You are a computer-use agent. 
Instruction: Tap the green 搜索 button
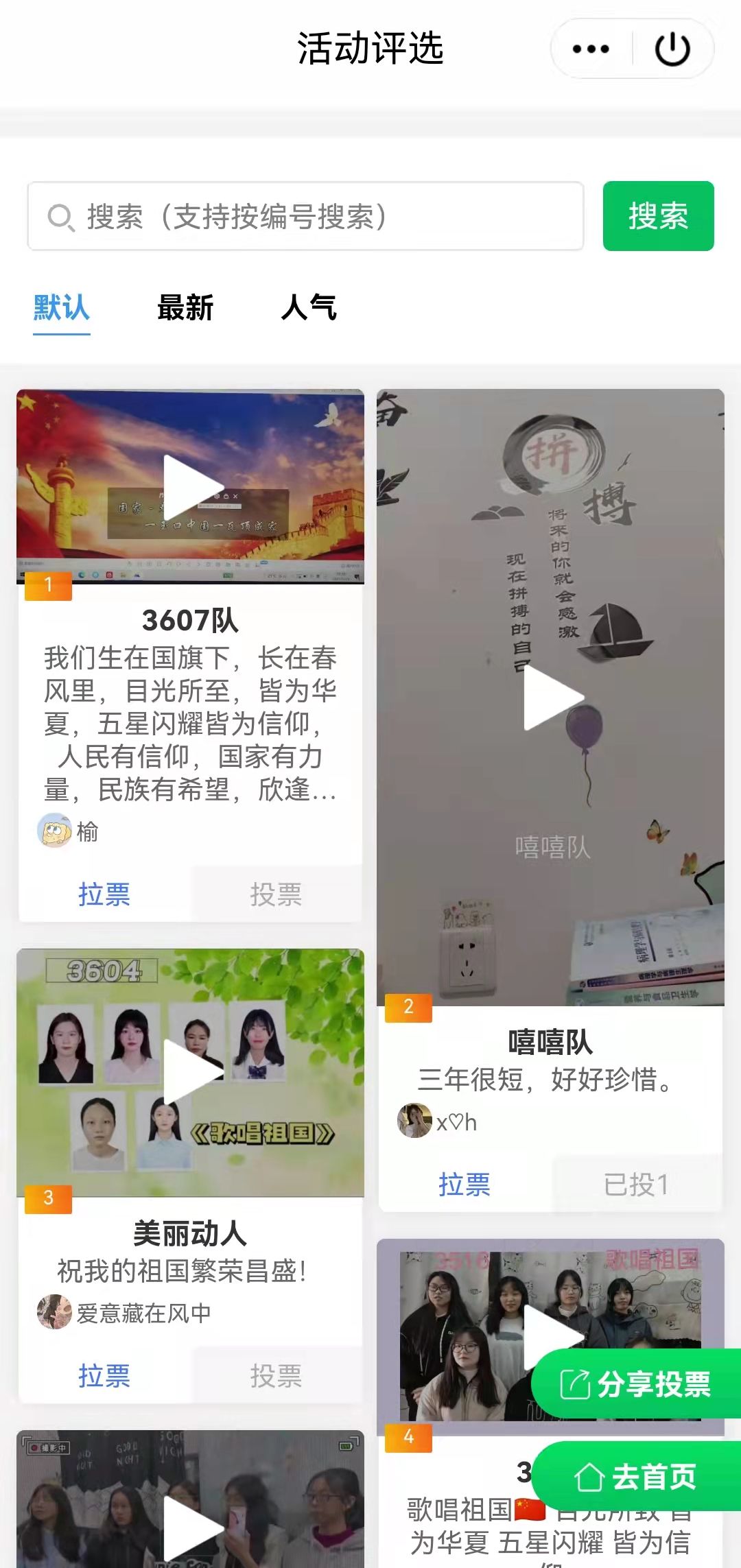(658, 216)
